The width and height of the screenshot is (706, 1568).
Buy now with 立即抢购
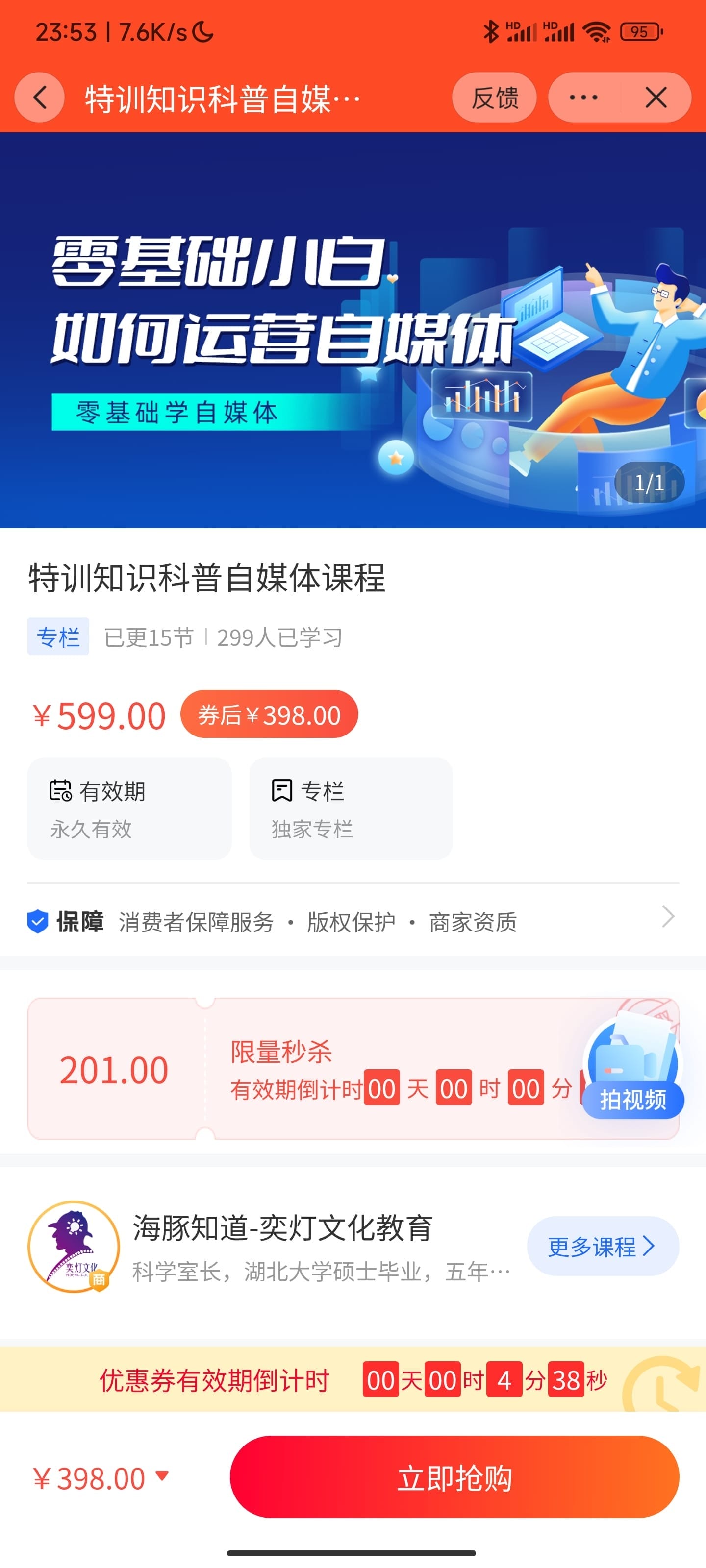(x=454, y=1477)
